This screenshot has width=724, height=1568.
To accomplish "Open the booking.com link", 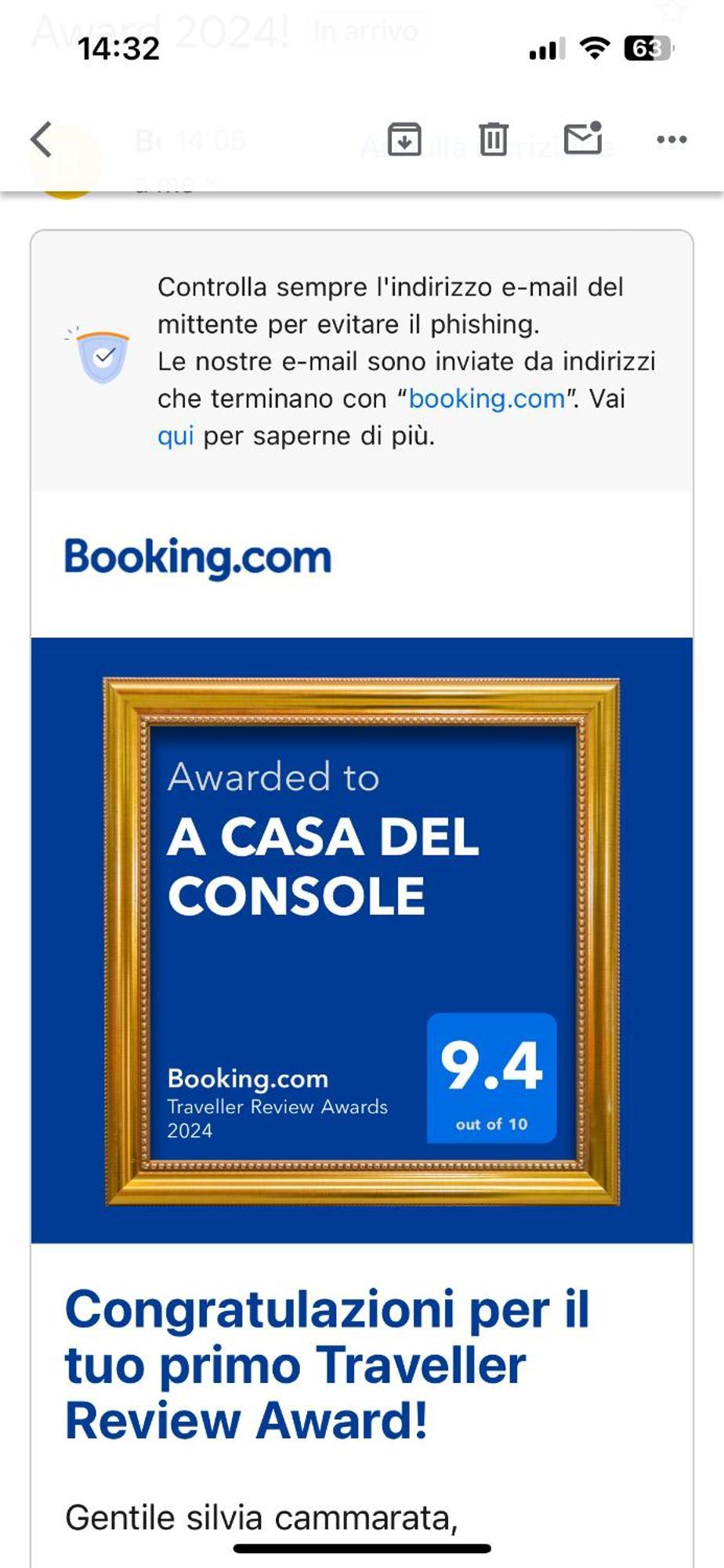I will [487, 398].
